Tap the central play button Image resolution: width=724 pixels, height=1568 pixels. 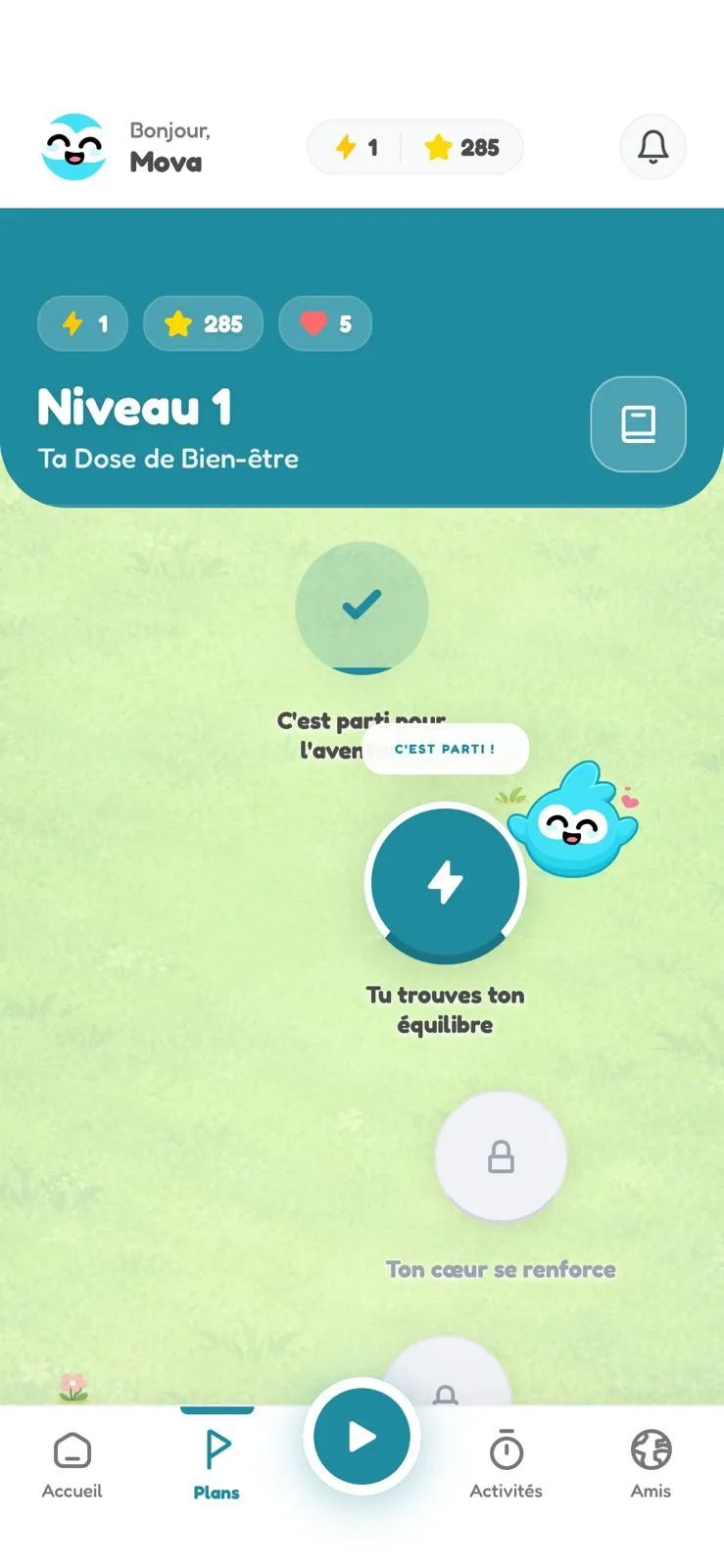[x=362, y=1438]
